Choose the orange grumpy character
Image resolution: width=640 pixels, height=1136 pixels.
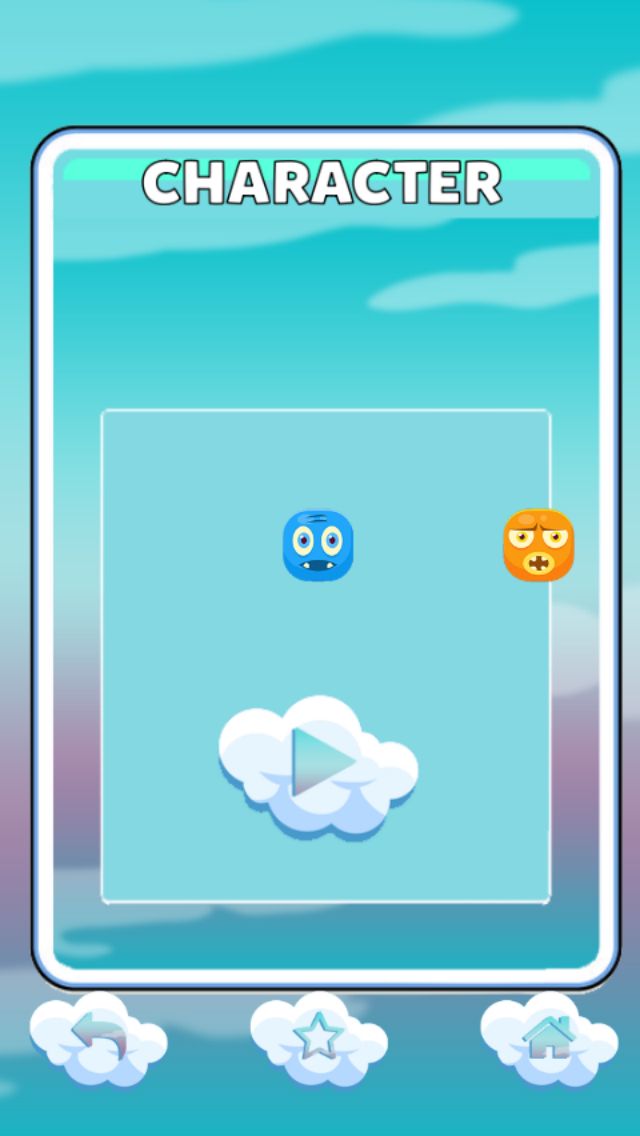click(x=538, y=545)
